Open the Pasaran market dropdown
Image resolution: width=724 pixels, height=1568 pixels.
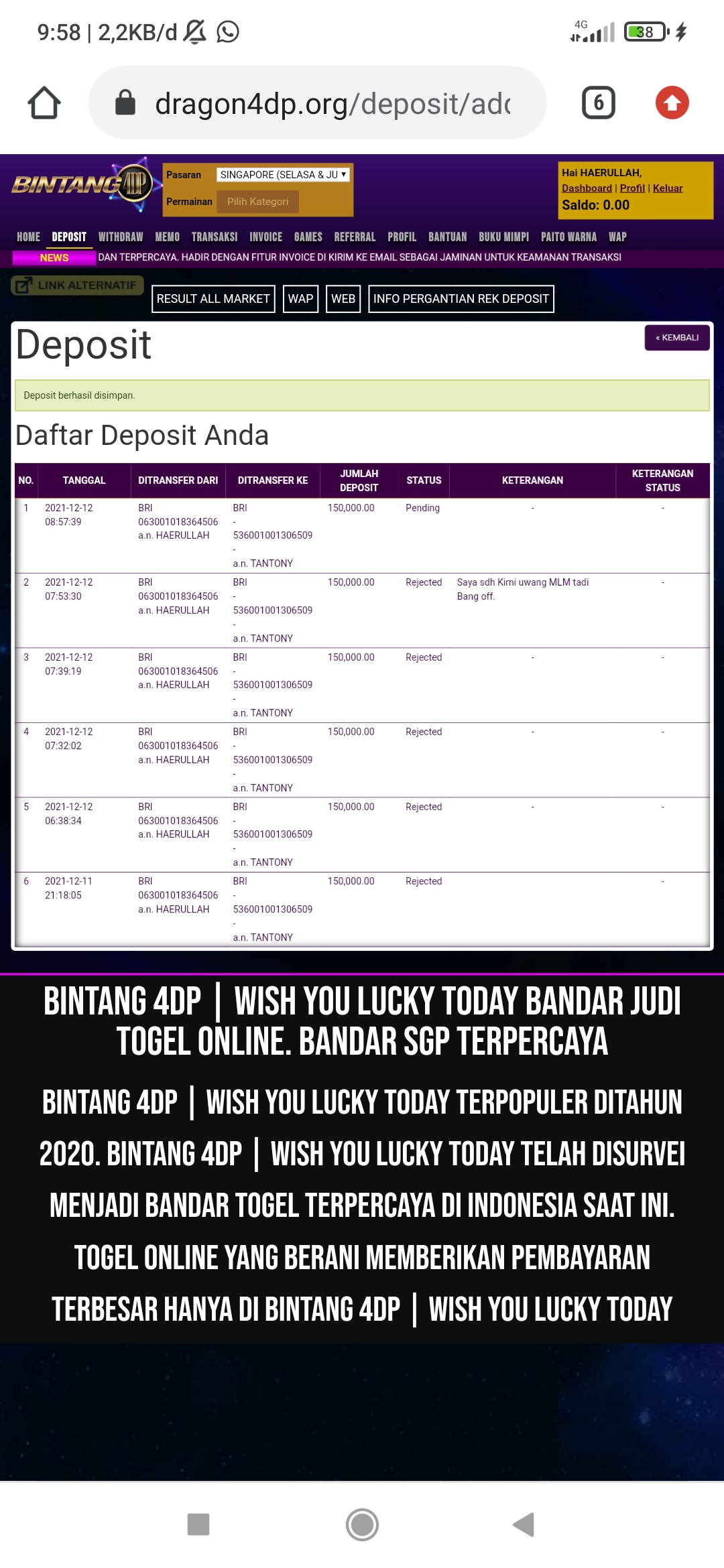point(284,174)
